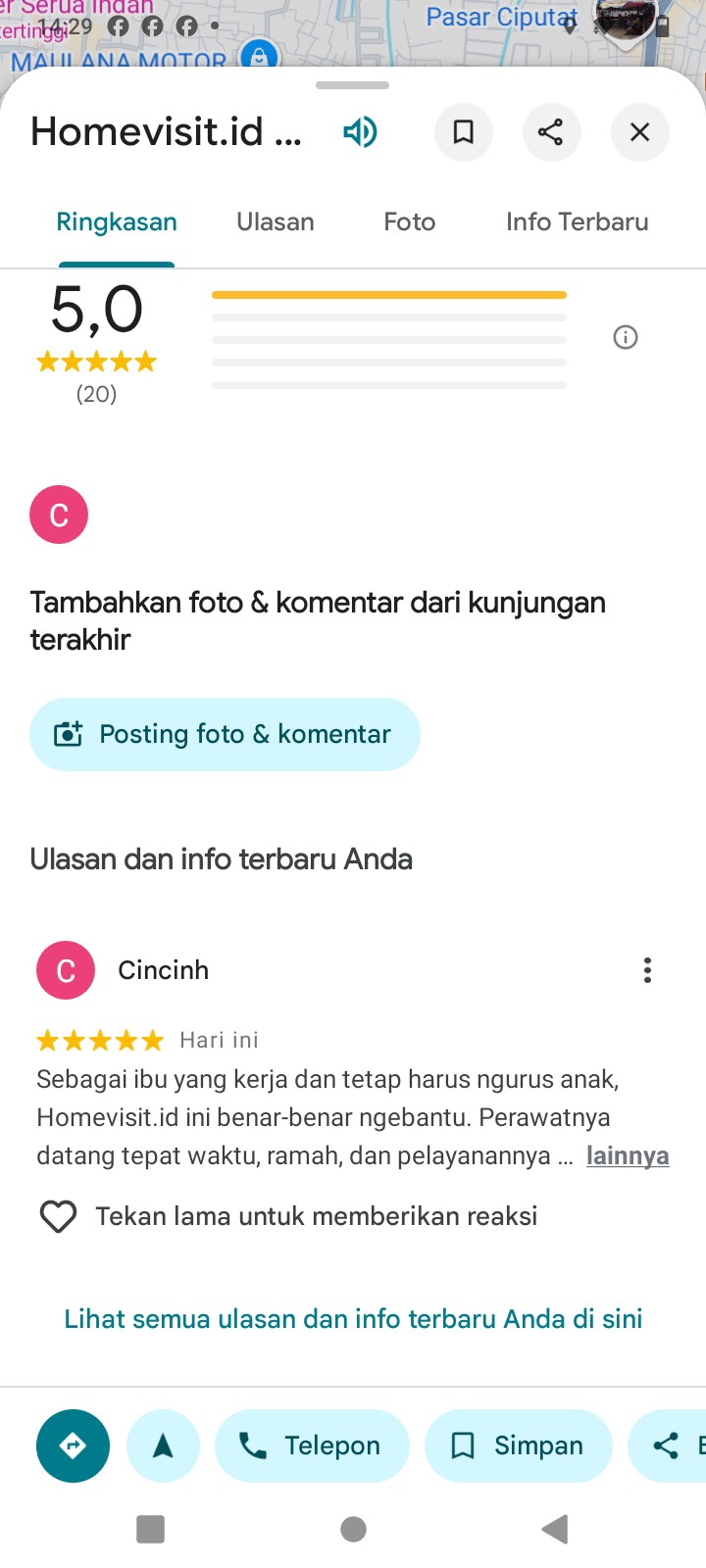The width and height of the screenshot is (706, 1568).
Task: Start navigation with the arrow button
Action: point(163,1445)
